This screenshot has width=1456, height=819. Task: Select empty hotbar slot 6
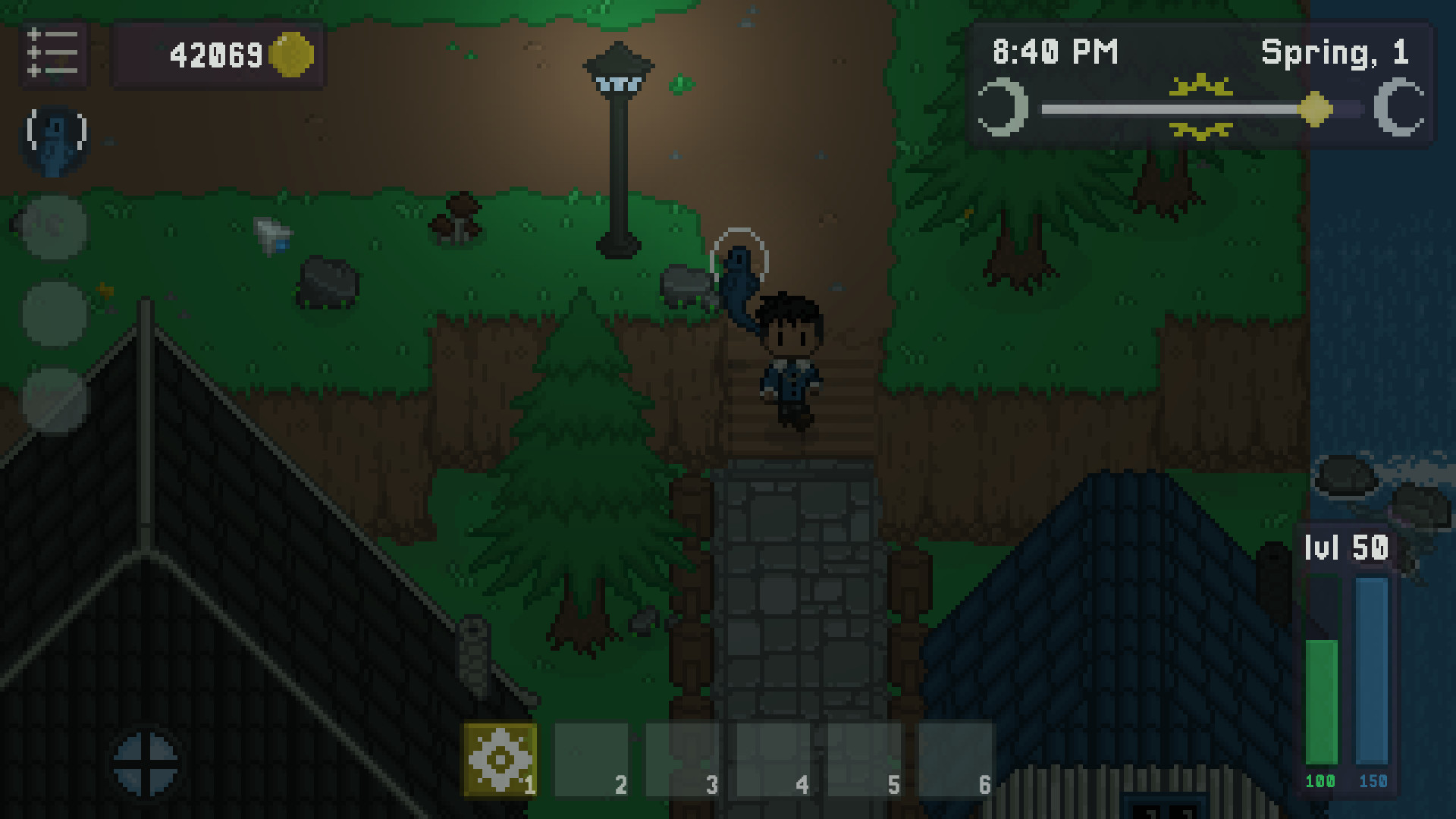pos(955,760)
